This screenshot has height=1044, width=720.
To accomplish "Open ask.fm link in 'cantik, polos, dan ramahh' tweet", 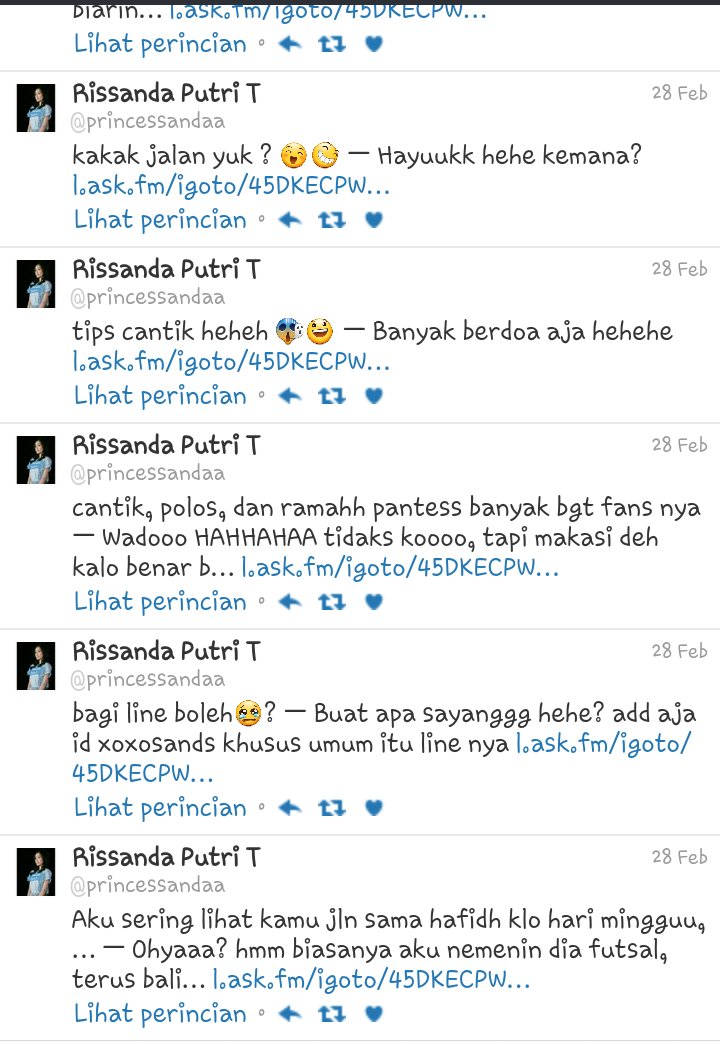I will pyautogui.click(x=400, y=569).
